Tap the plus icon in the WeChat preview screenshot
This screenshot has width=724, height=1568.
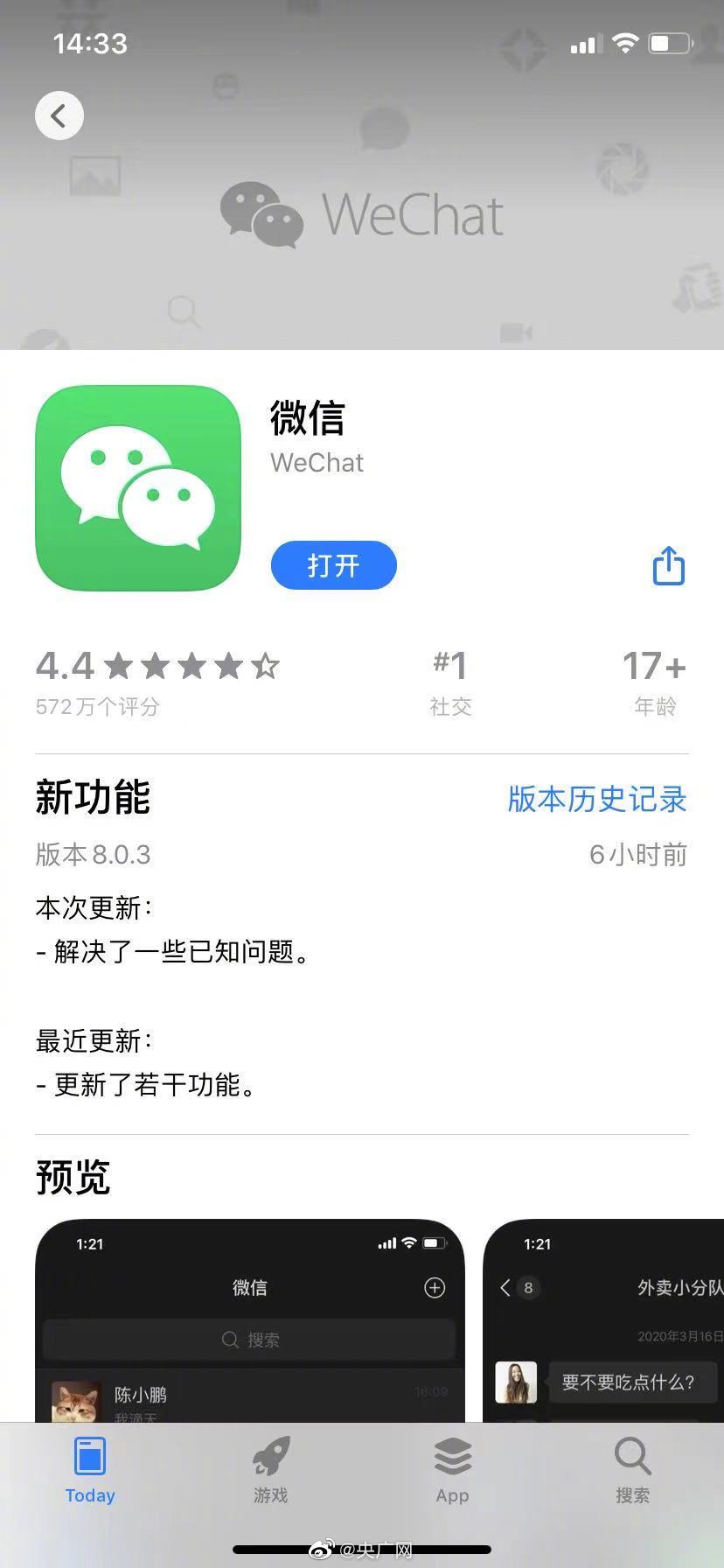click(435, 1287)
